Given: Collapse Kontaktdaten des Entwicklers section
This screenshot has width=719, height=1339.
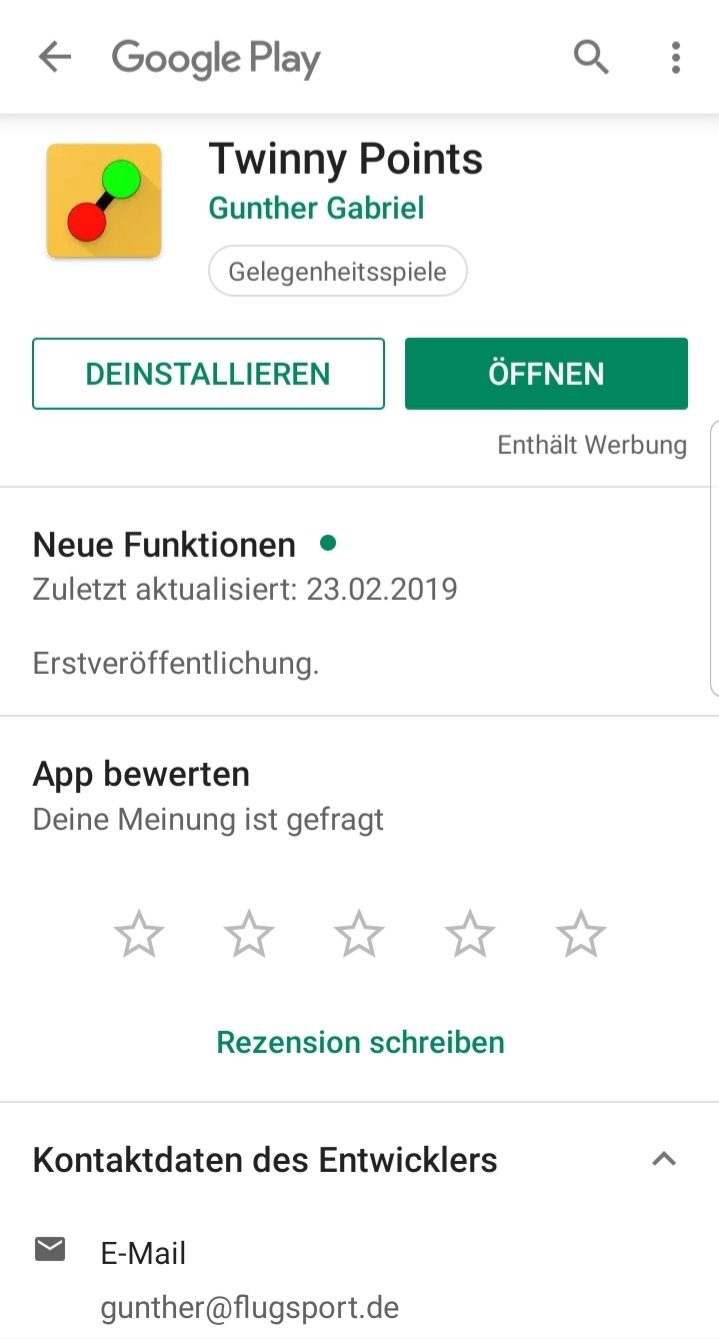Looking at the screenshot, I should tap(664, 1159).
